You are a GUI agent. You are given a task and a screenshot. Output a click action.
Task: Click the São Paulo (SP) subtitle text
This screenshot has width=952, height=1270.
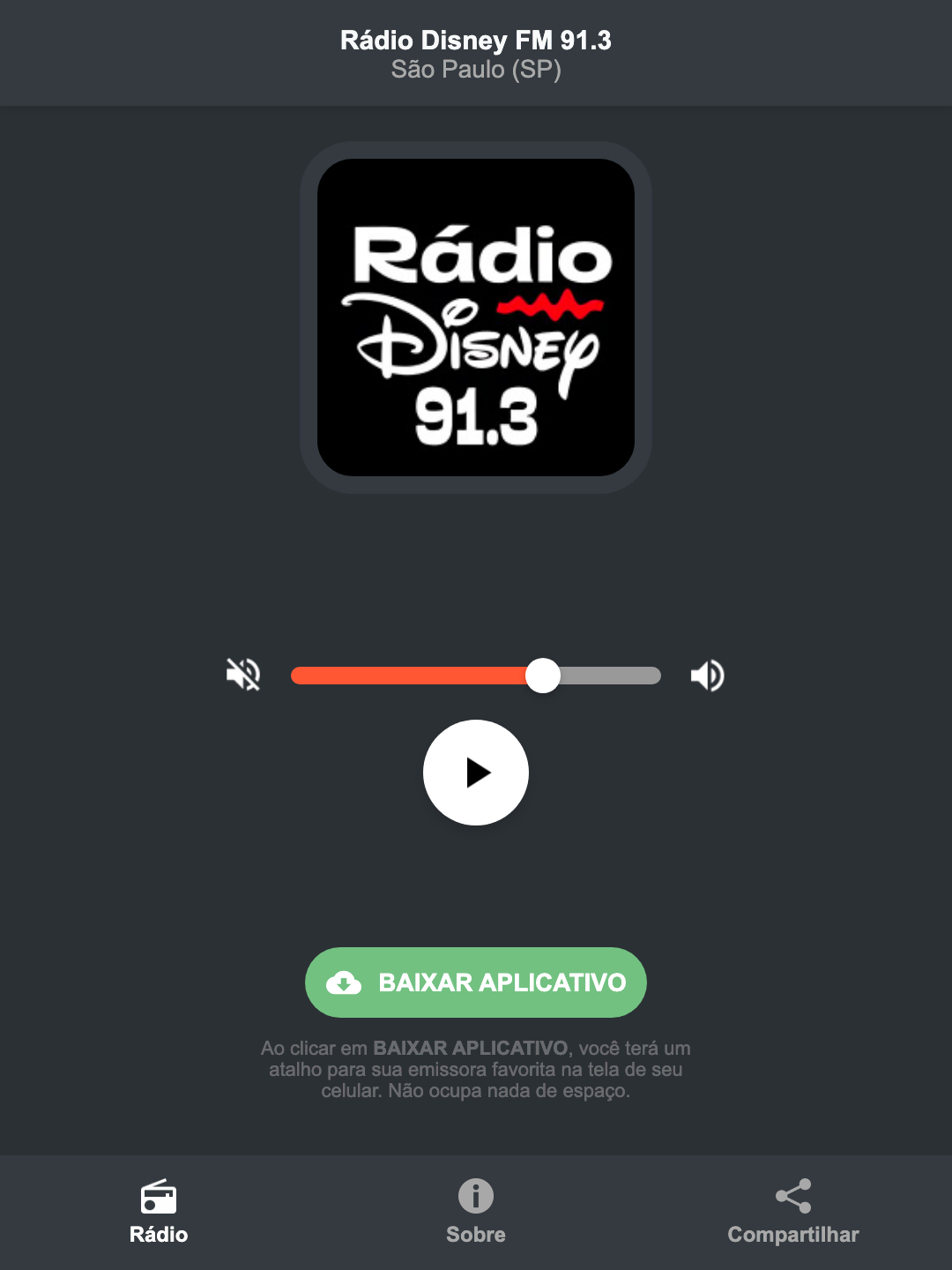pos(475,72)
